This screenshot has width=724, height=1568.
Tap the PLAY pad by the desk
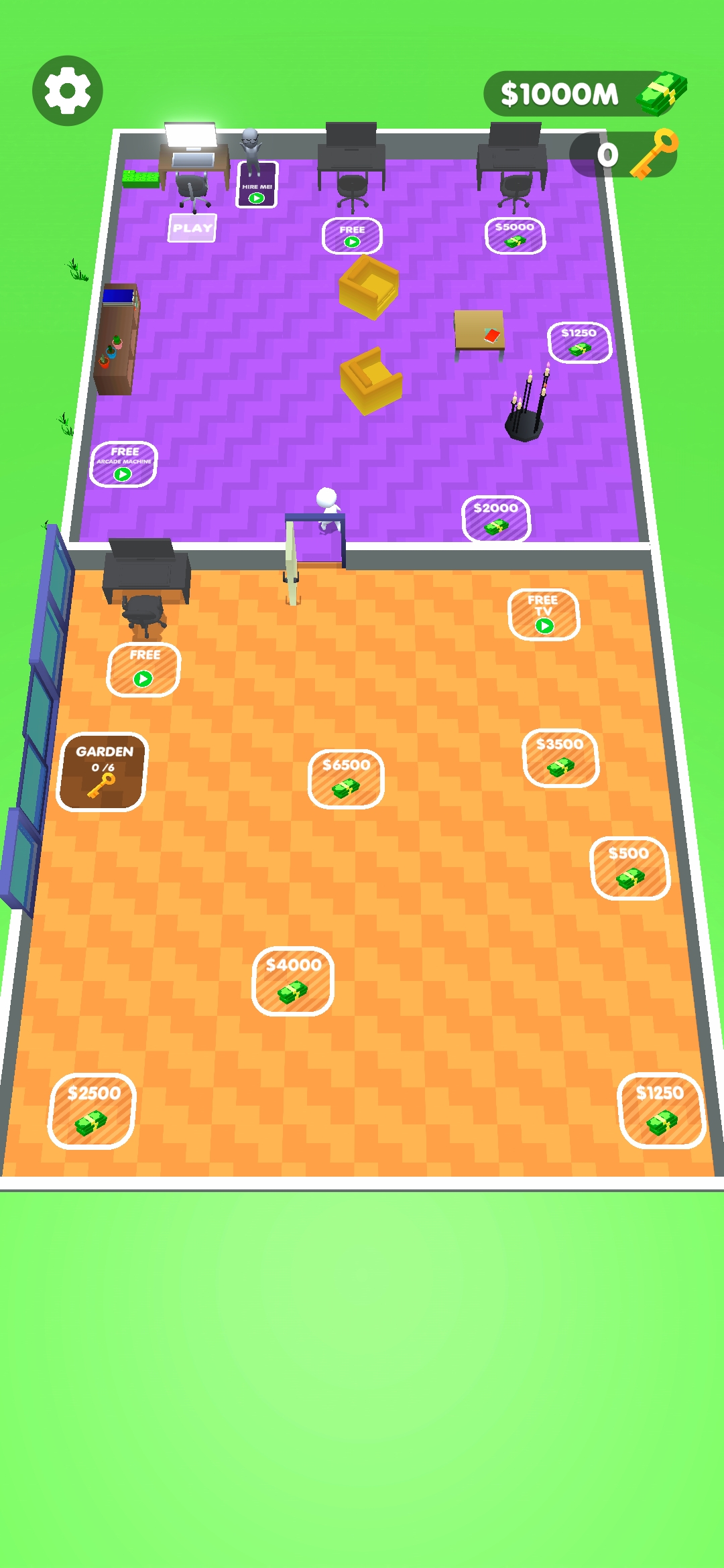coord(192,228)
